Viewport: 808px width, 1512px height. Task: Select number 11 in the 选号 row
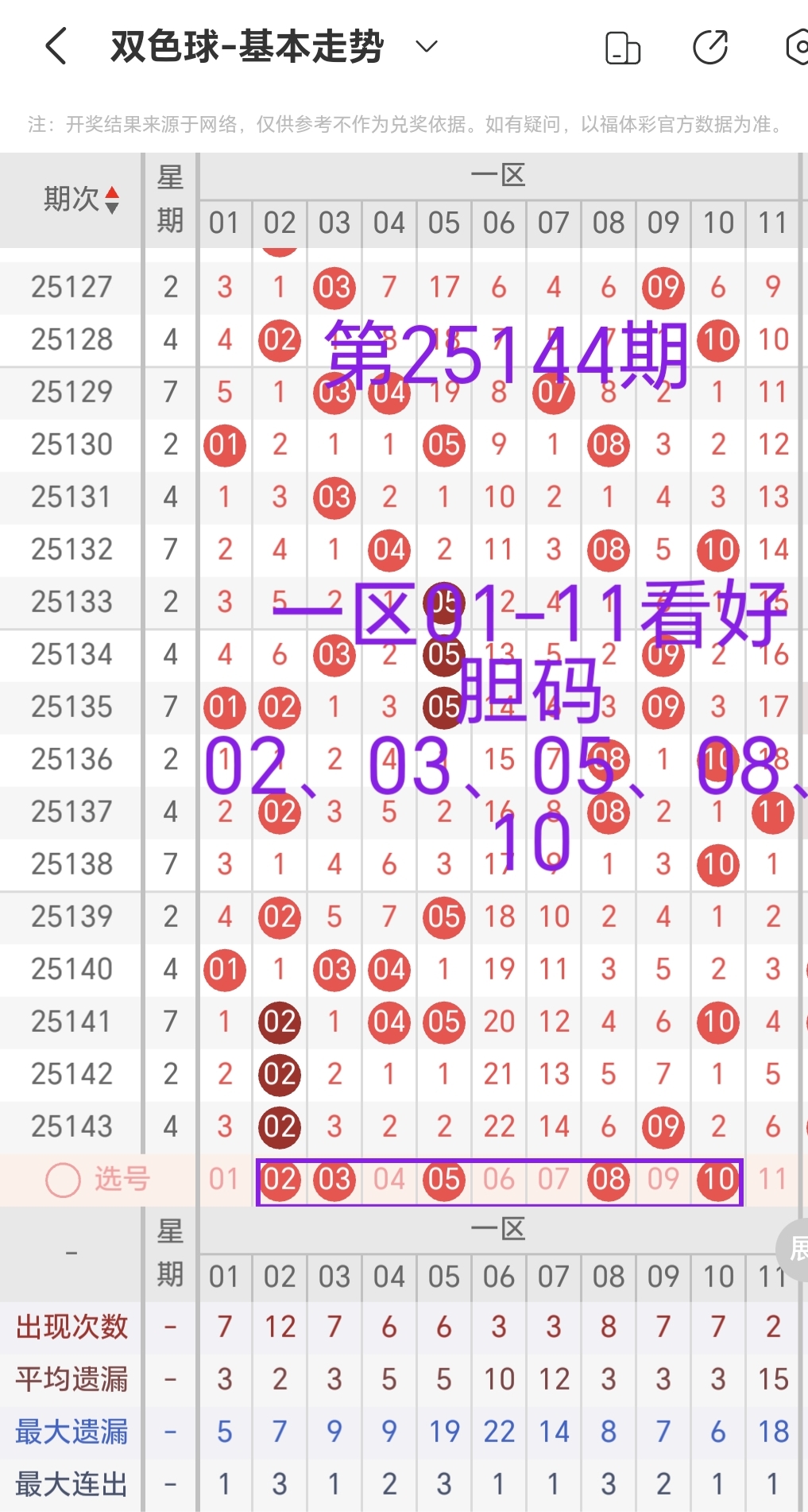(771, 1180)
